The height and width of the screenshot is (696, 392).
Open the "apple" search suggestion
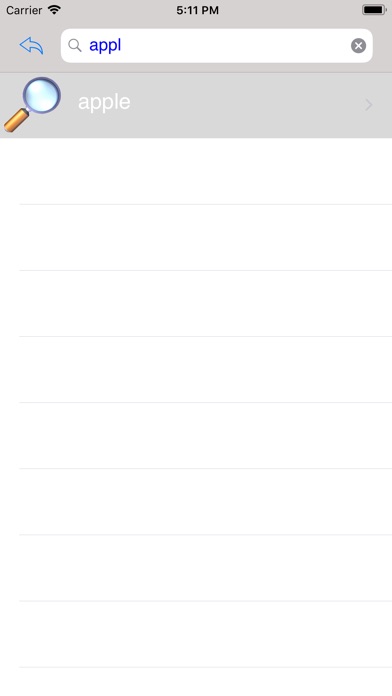click(x=196, y=105)
